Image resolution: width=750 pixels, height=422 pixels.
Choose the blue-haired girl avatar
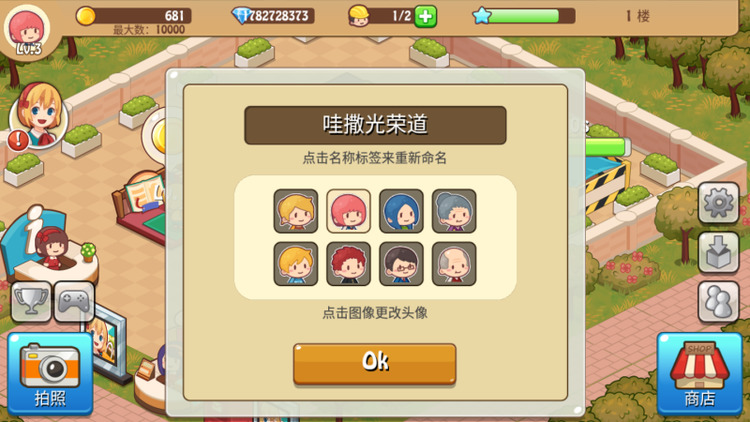[x=401, y=211]
